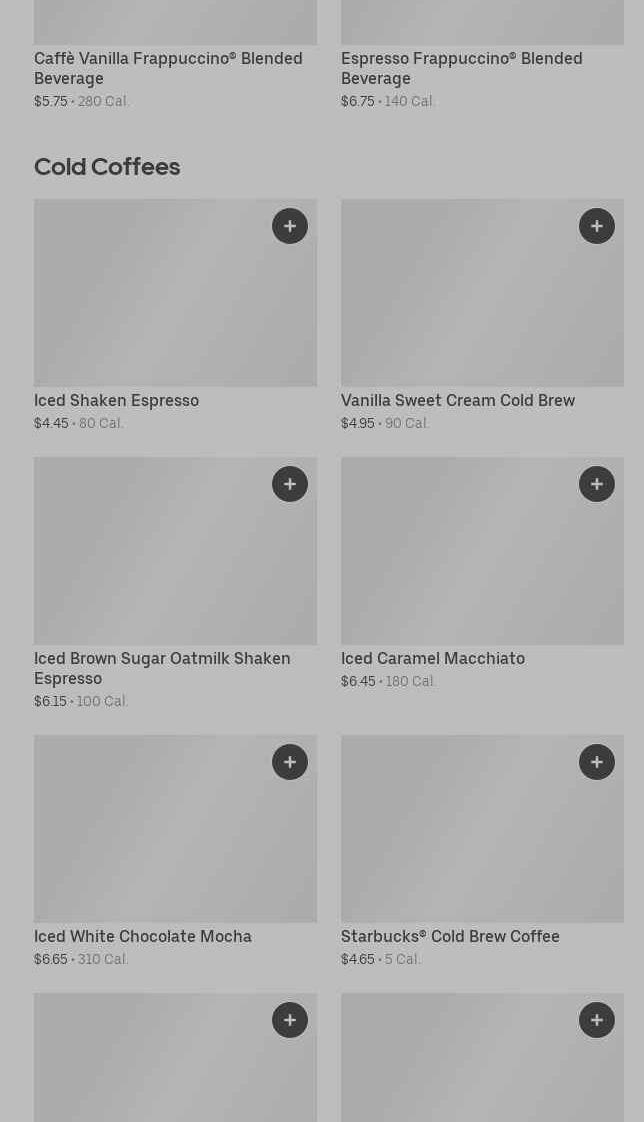Add Iced Caramel Macchiato to cart
Viewport: 644px width, 1122px height.
pyautogui.click(x=597, y=484)
